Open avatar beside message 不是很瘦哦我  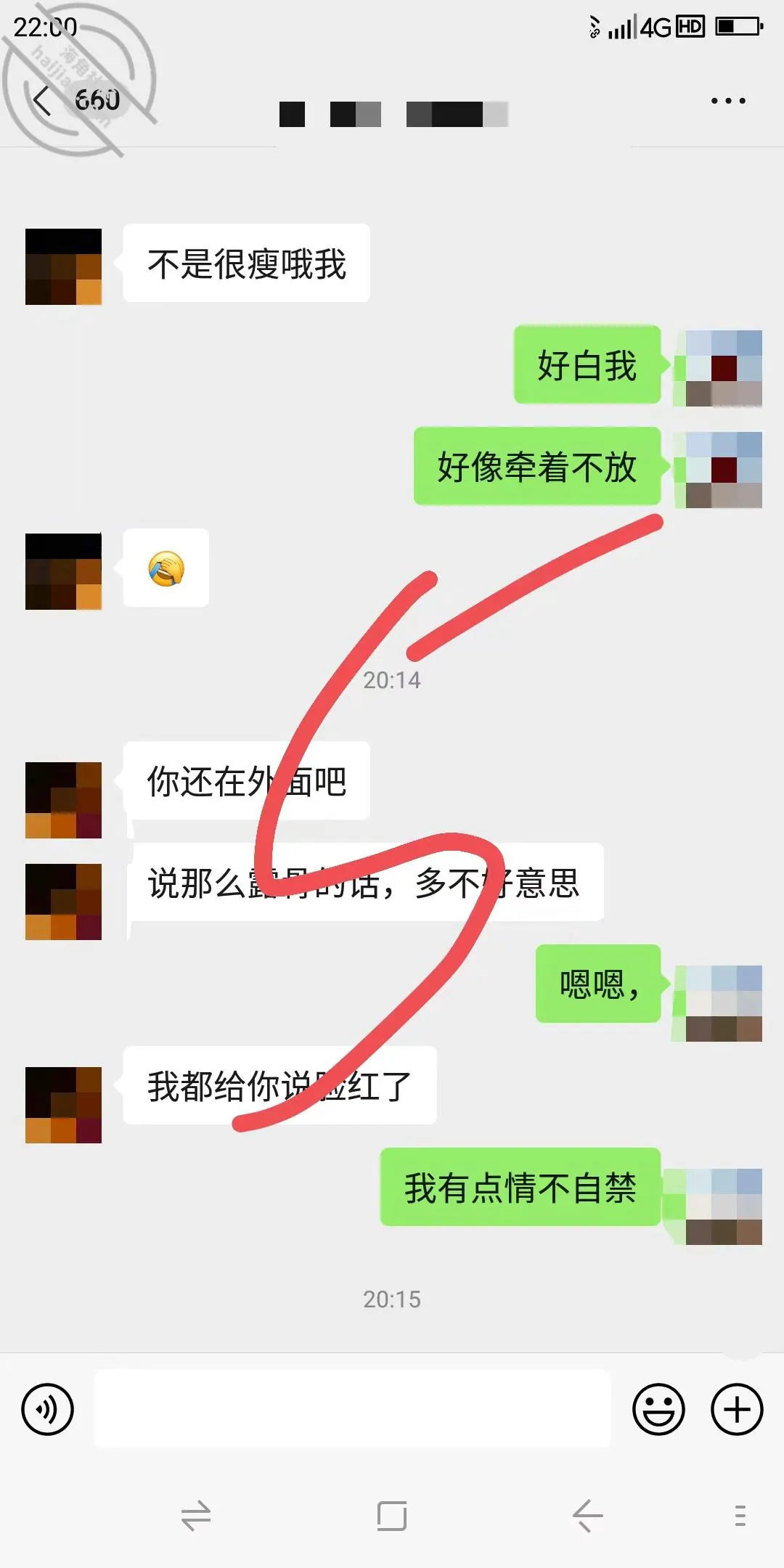click(63, 266)
